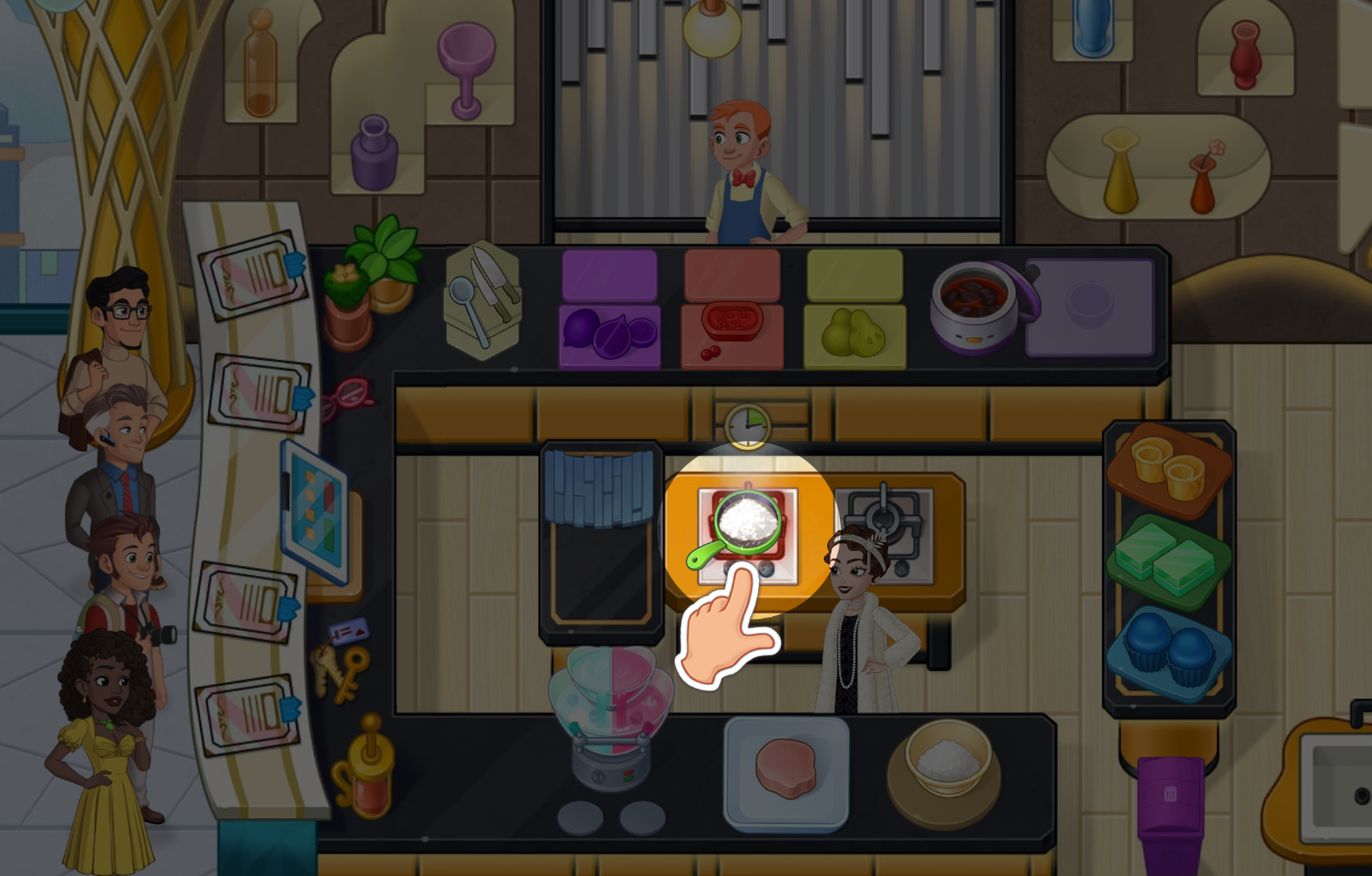This screenshot has height=876, width=1372.
Task: Select the bowl of white rice
Action: click(x=946, y=761)
